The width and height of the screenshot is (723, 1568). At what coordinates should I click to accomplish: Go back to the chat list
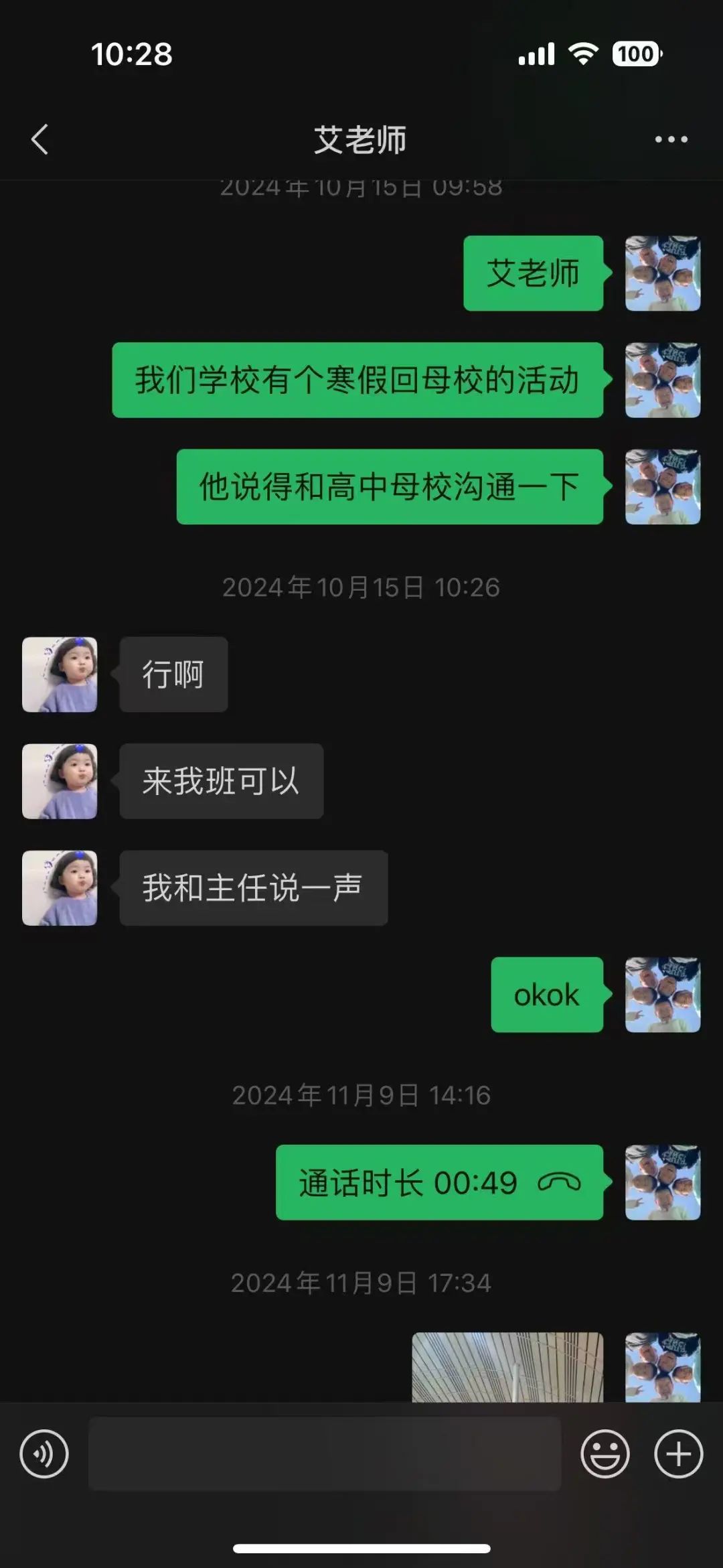40,139
